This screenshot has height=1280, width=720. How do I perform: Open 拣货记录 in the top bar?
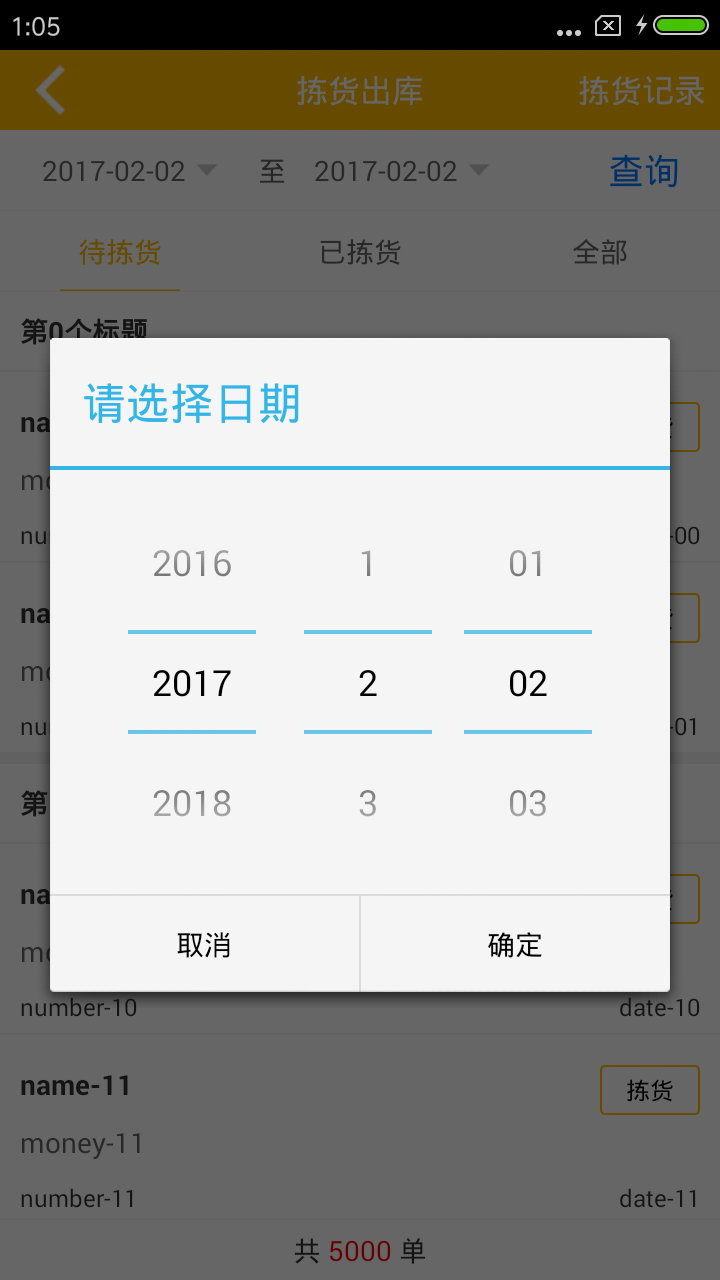[640, 90]
